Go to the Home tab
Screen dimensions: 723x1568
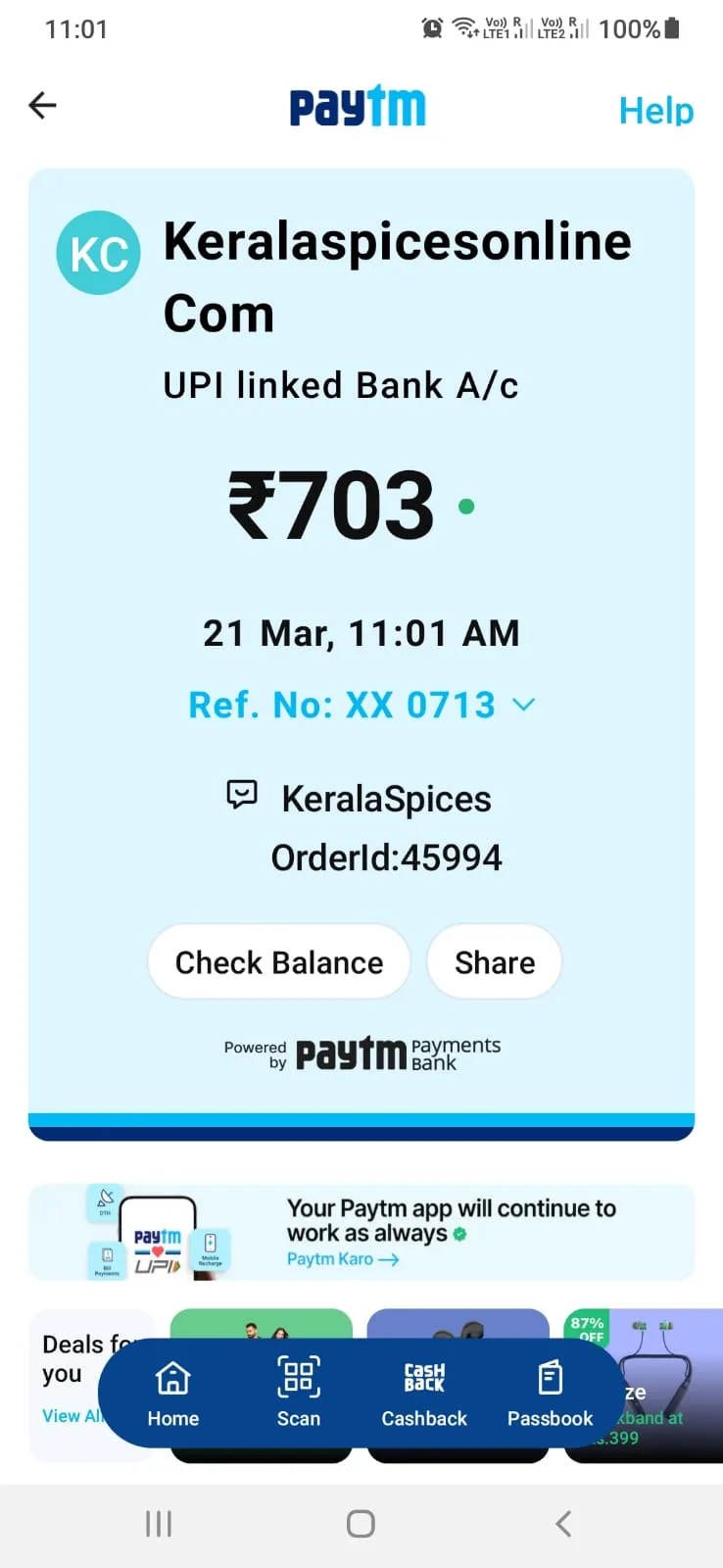pyautogui.click(x=173, y=1394)
